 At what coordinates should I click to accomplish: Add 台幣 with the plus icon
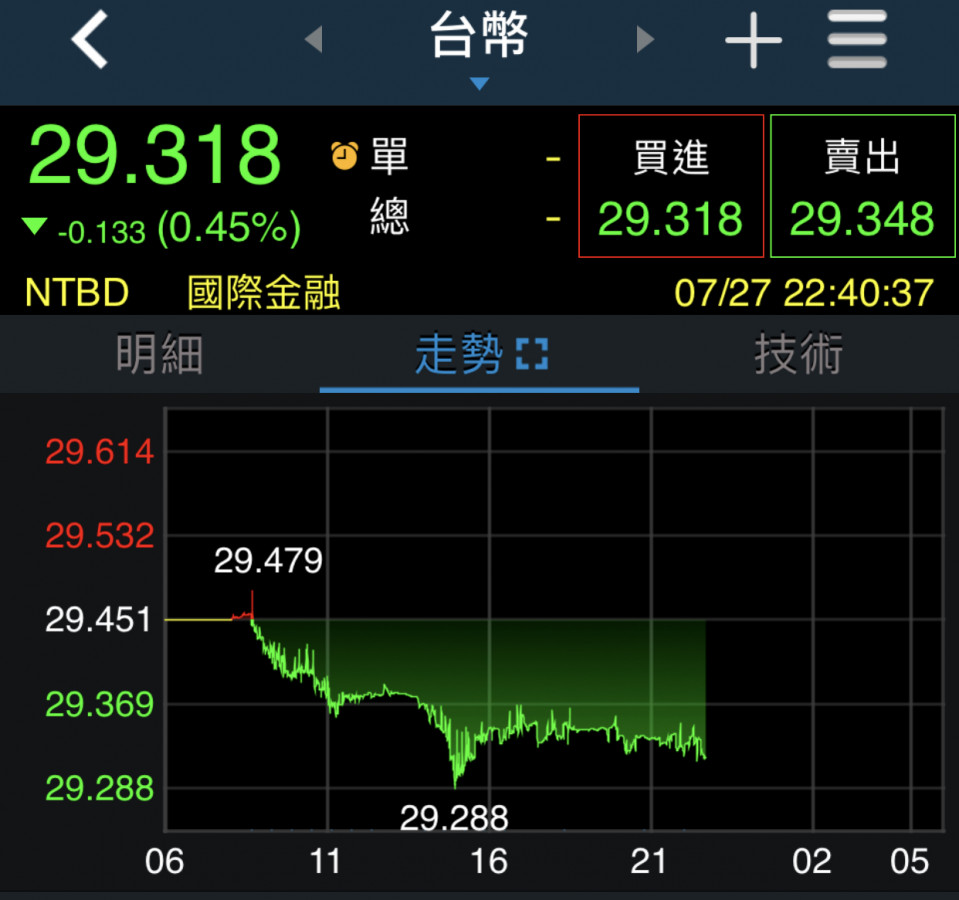[x=753, y=41]
